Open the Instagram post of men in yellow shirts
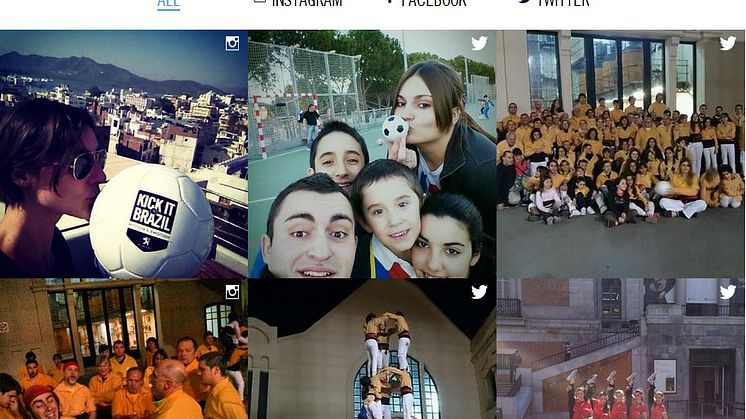Image resolution: width=746 pixels, height=419 pixels. pyautogui.click(x=123, y=350)
